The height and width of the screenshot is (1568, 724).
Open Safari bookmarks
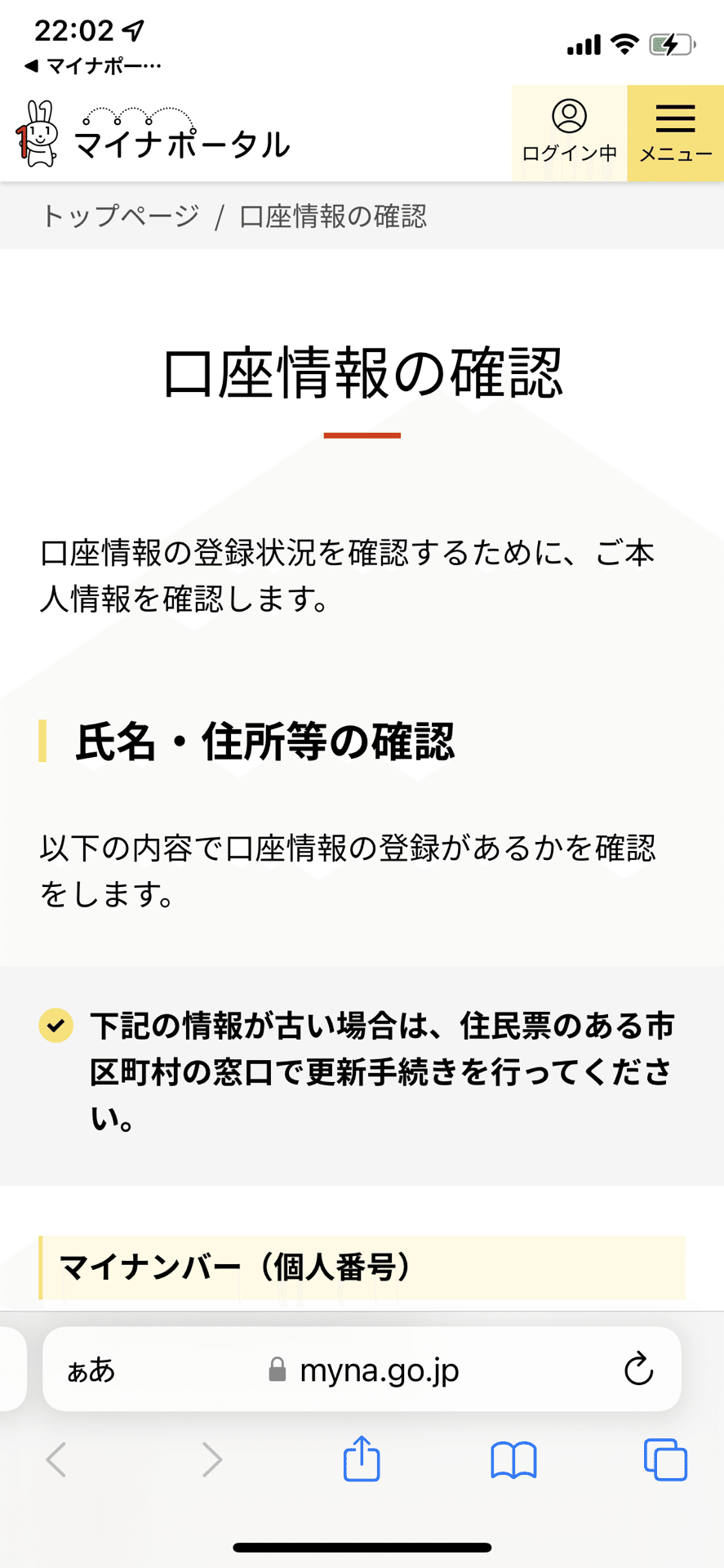pos(513,1459)
